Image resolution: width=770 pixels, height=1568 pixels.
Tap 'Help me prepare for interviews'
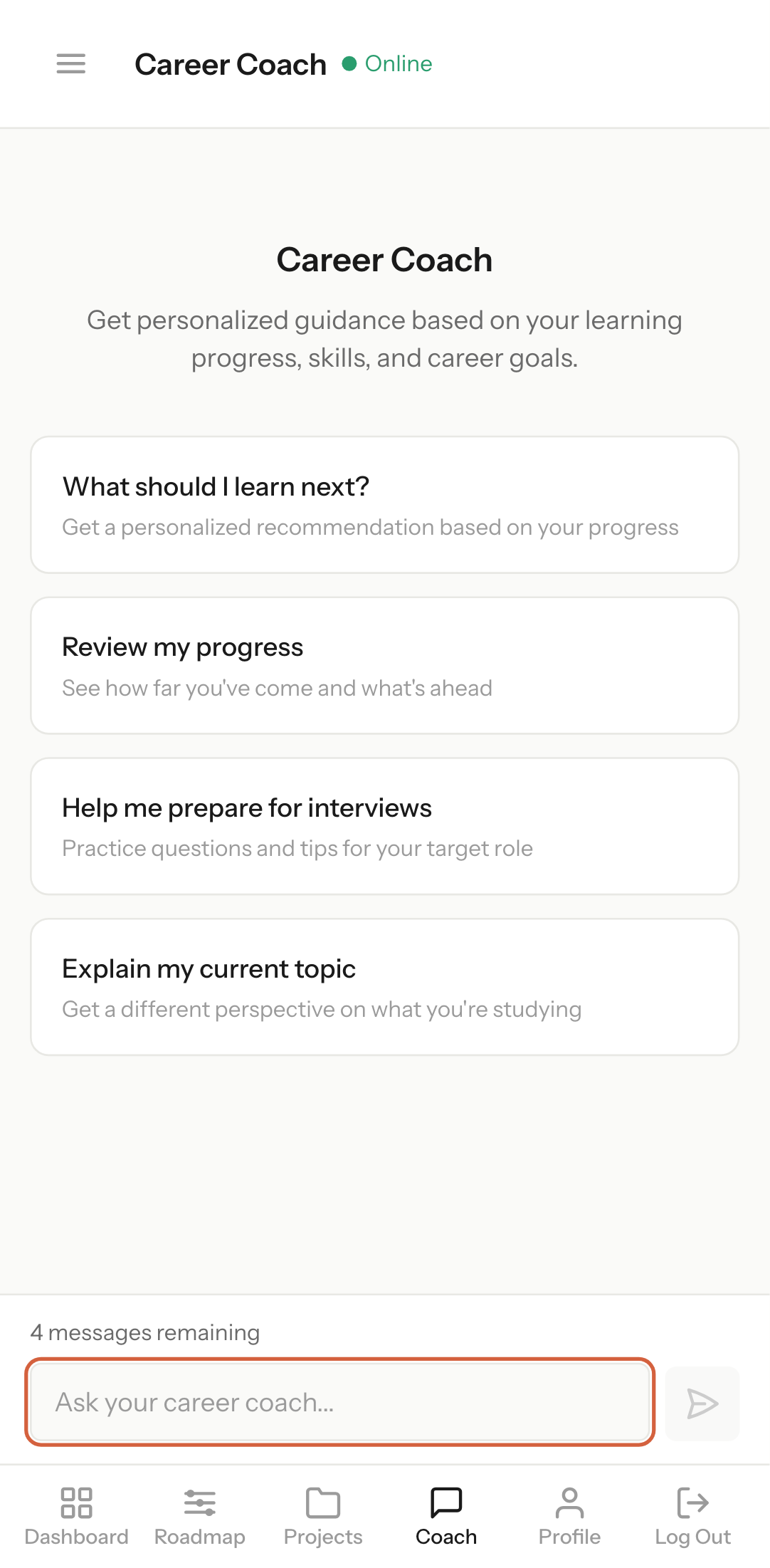coord(384,825)
